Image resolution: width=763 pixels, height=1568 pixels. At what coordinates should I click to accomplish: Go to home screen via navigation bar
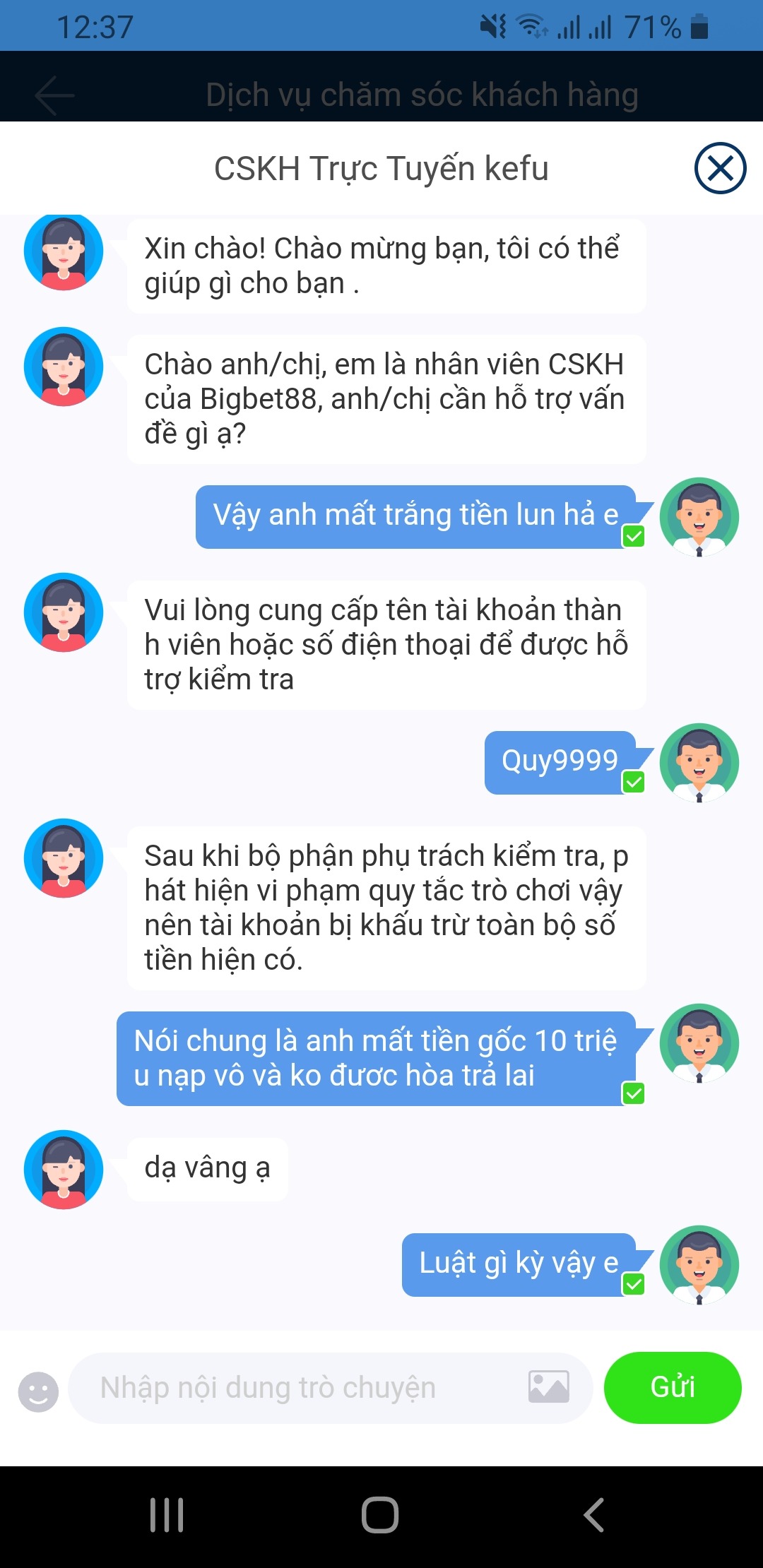(380, 1515)
